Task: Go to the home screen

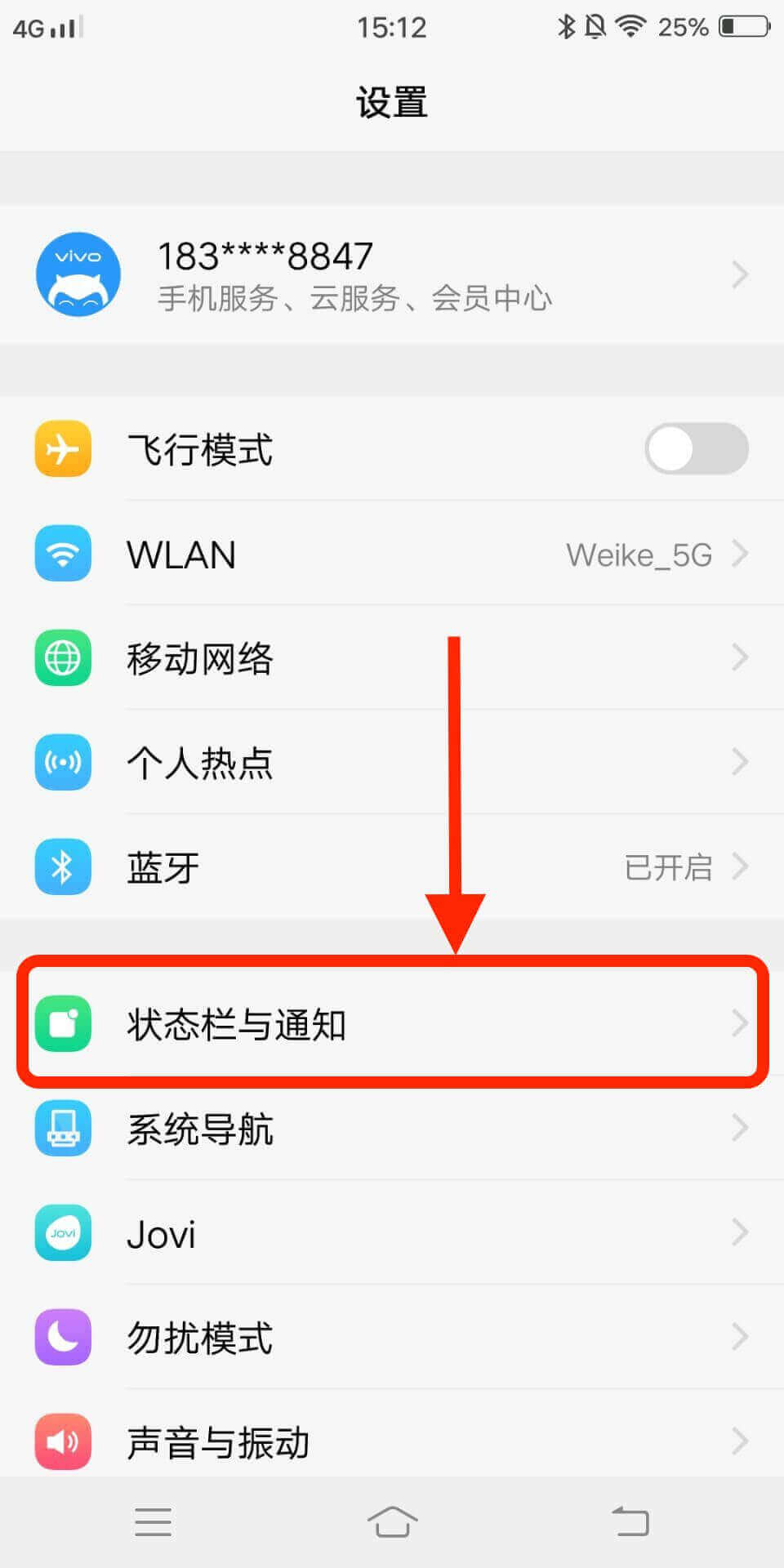Action: pyautogui.click(x=392, y=1522)
